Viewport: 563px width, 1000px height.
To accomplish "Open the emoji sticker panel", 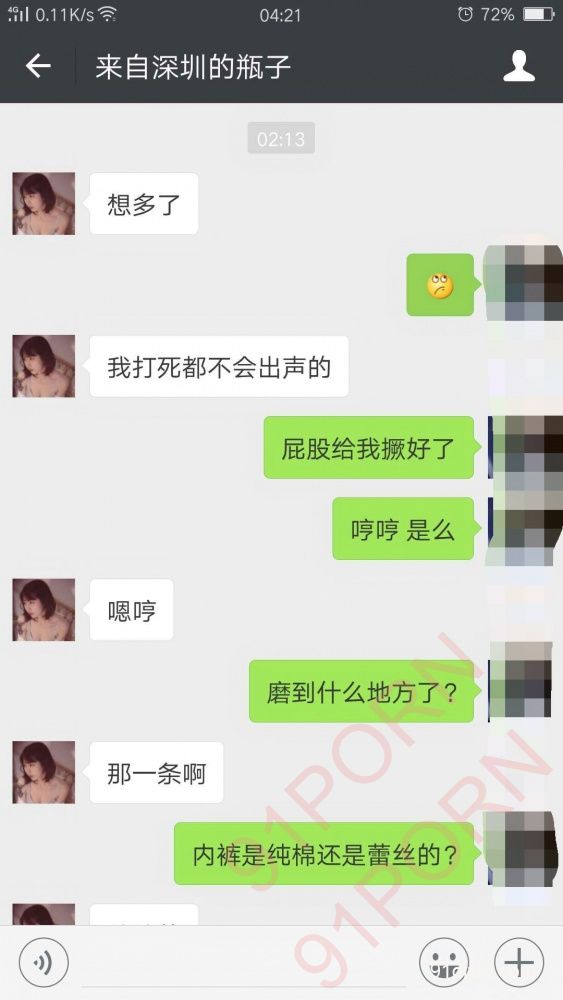I will click(444, 962).
